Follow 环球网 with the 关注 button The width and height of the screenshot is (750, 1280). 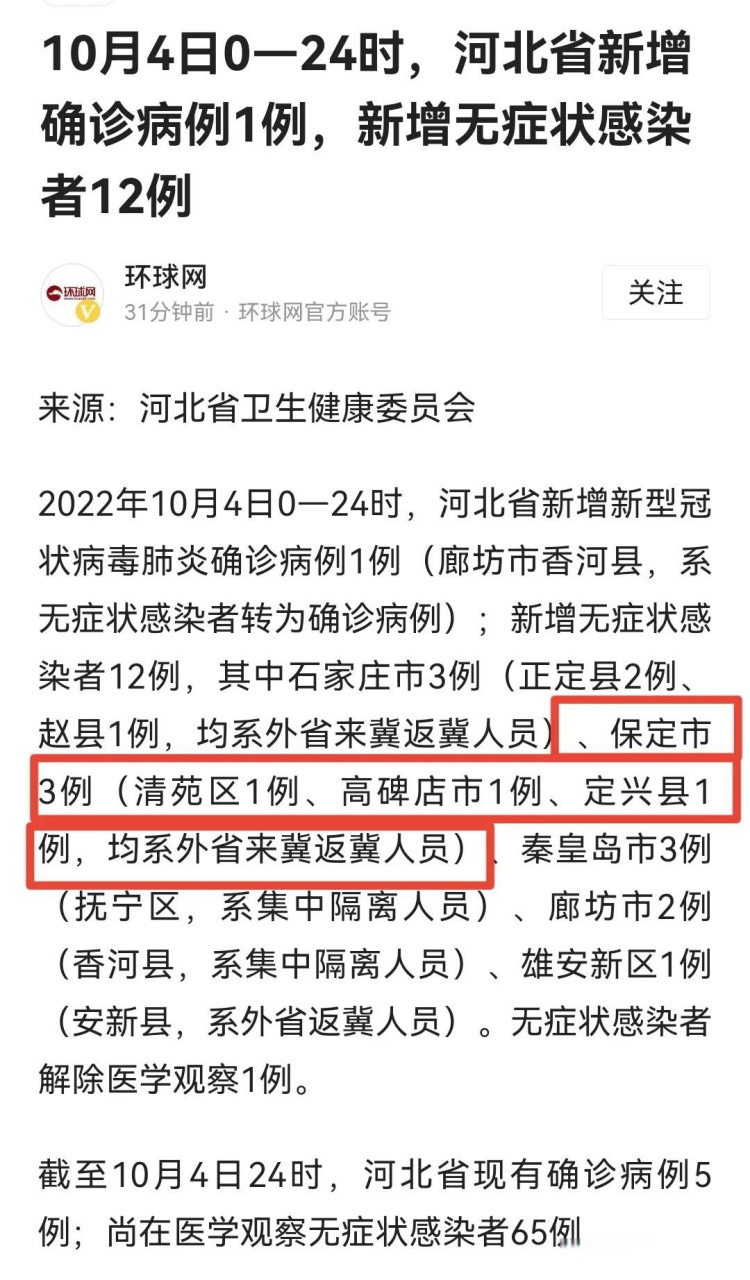pyautogui.click(x=656, y=292)
